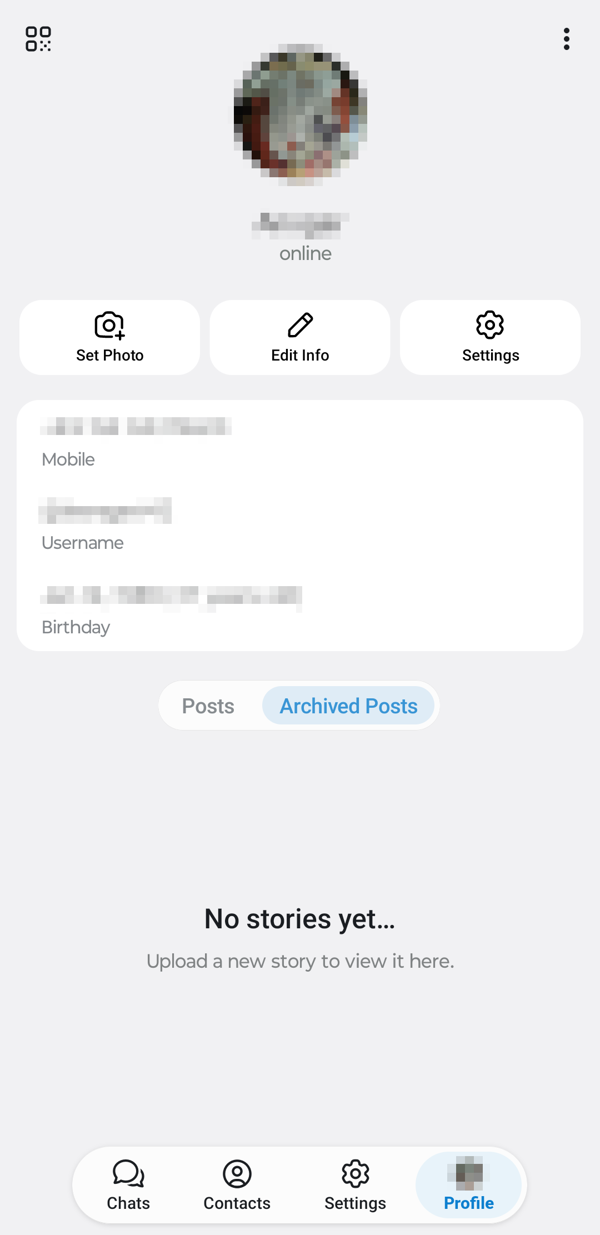Select the Archived Posts tab
The image size is (600, 1235).
click(x=348, y=706)
